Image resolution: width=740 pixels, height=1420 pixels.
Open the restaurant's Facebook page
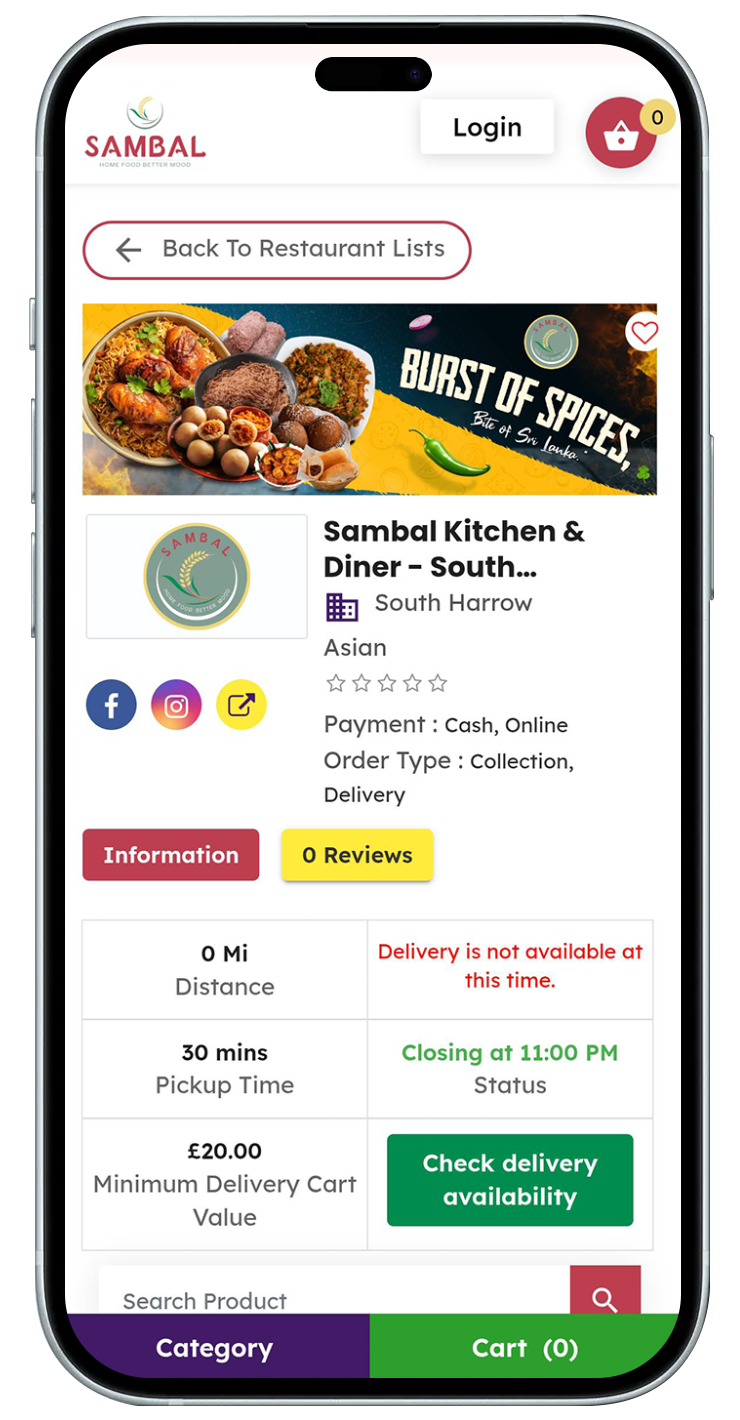(111, 706)
